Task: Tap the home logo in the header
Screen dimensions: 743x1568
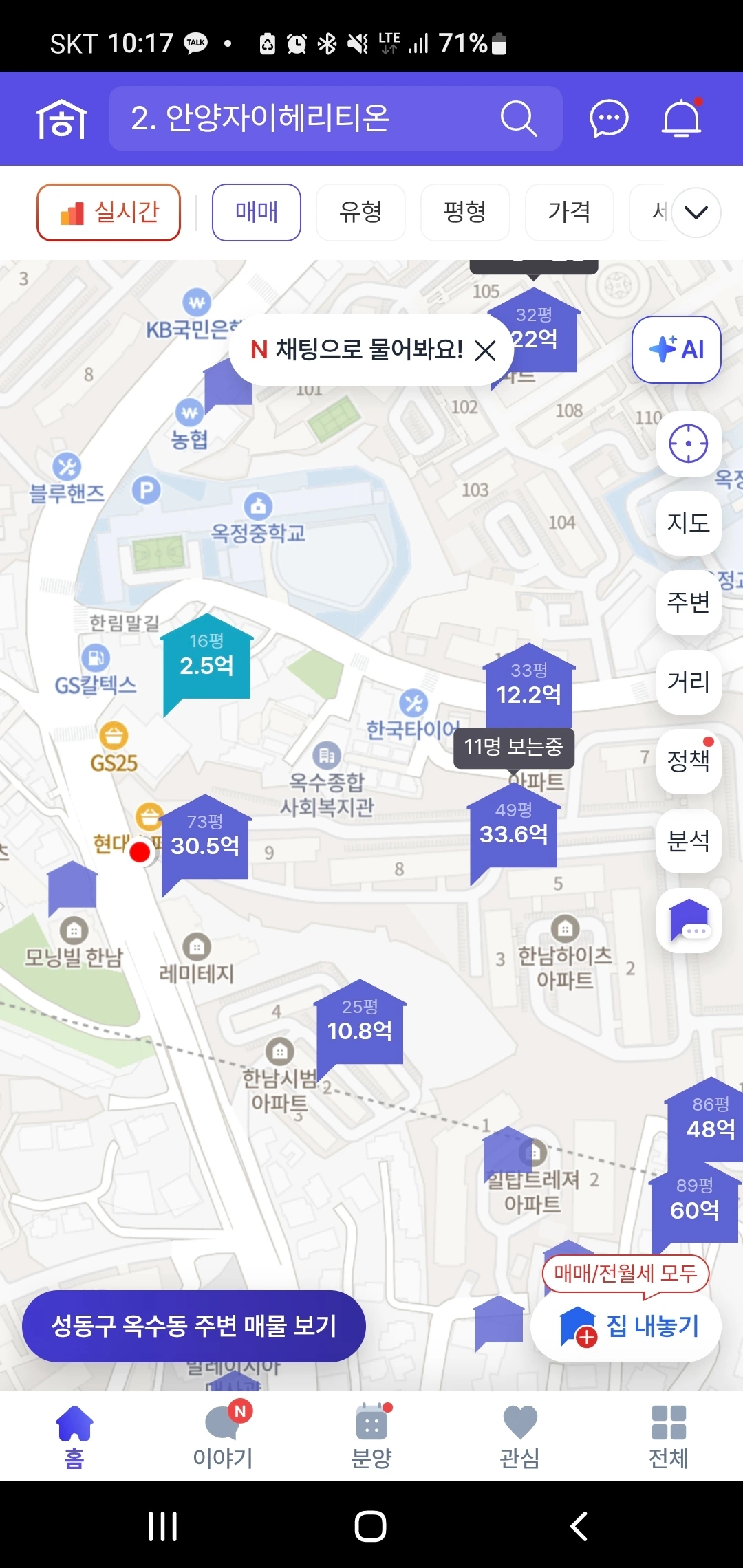Action: tap(61, 118)
